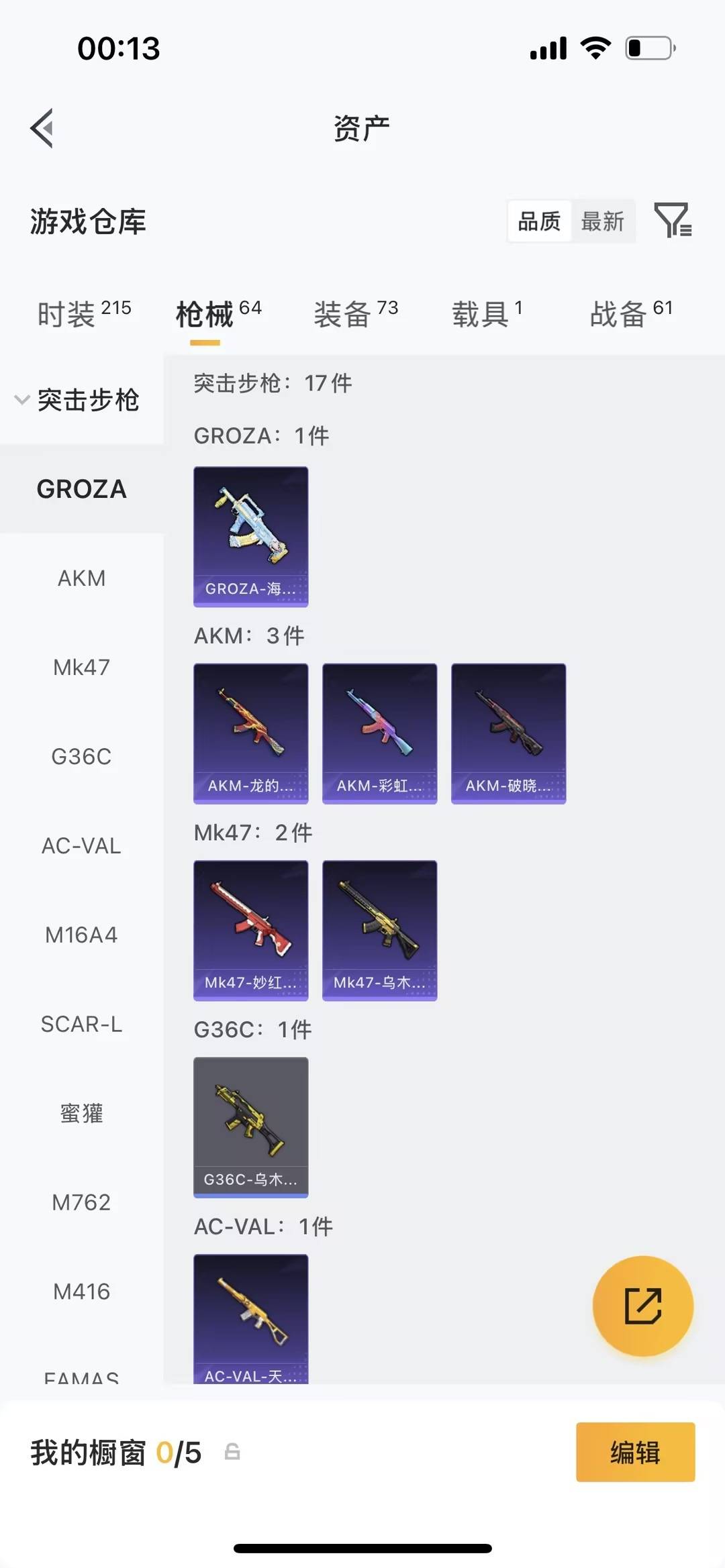View the G36C-乌木 skin card

click(250, 1127)
